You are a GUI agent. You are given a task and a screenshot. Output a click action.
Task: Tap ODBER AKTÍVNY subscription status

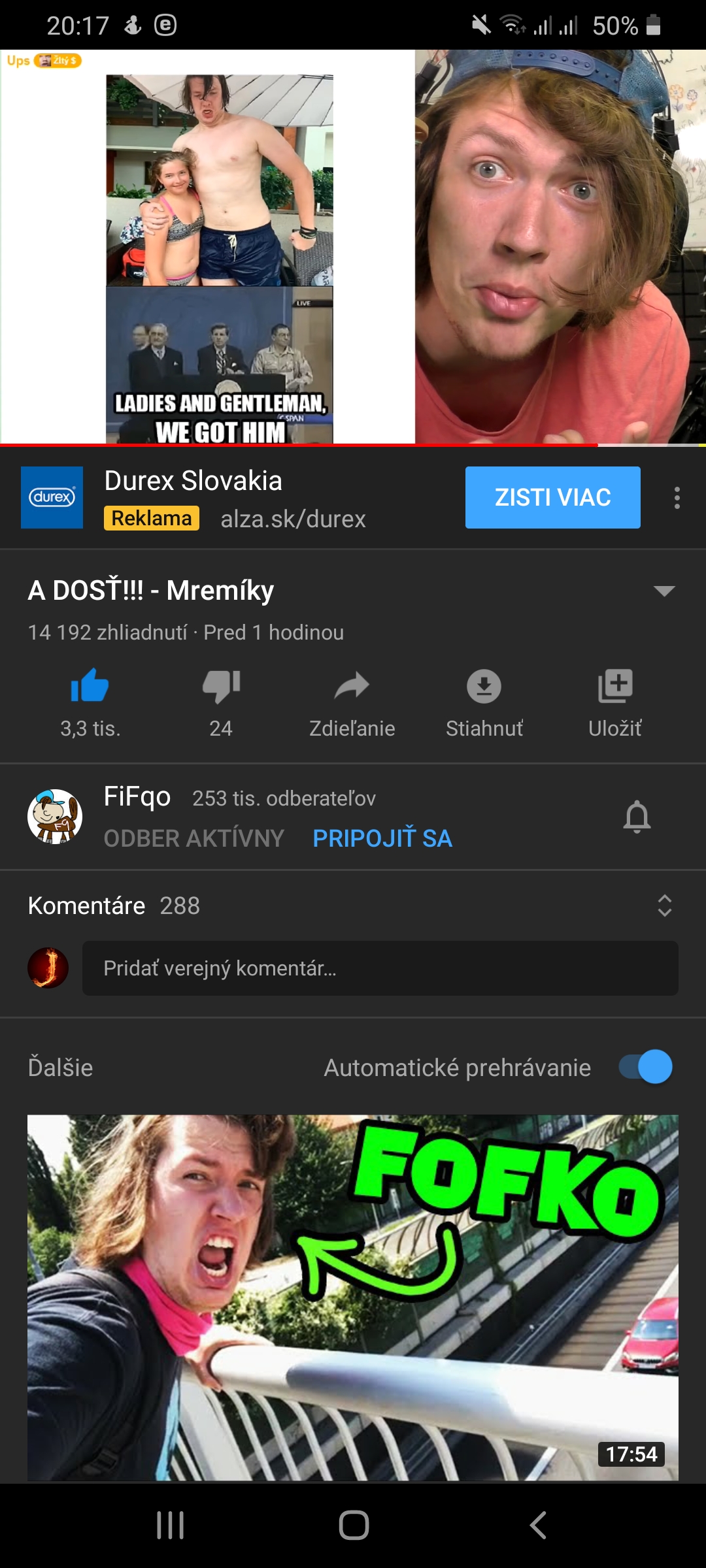tap(194, 838)
